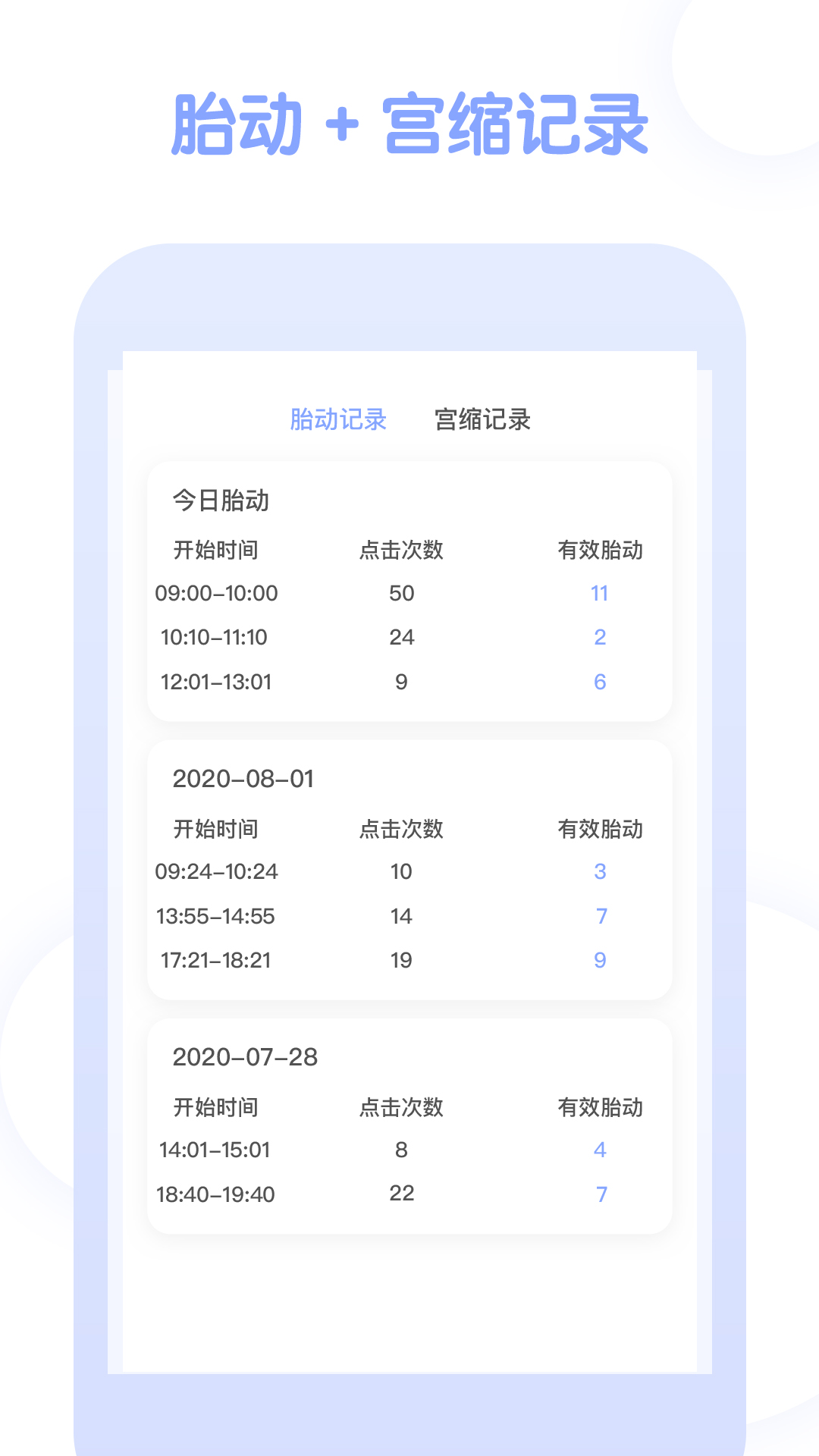Image resolution: width=819 pixels, height=1456 pixels.
Task: Click the date header 2020-08-01
Action: pos(244,780)
